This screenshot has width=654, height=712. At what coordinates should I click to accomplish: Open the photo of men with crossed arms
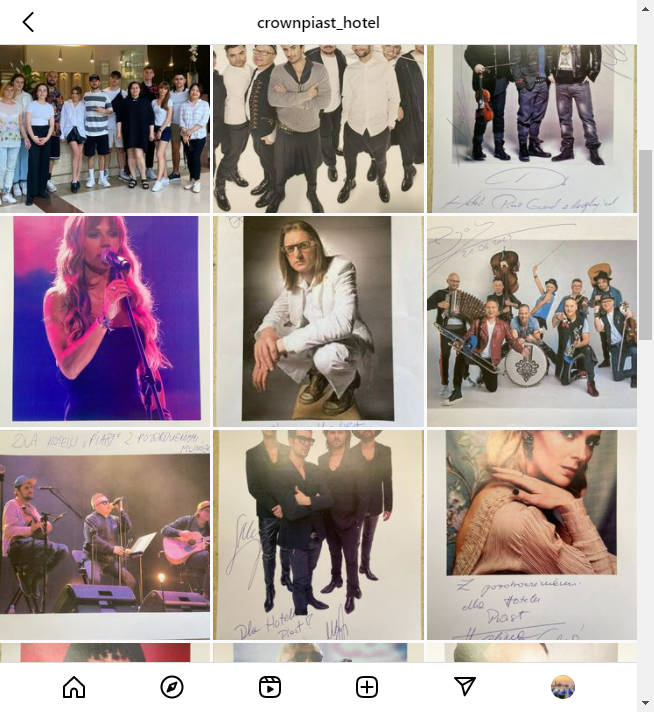point(318,128)
